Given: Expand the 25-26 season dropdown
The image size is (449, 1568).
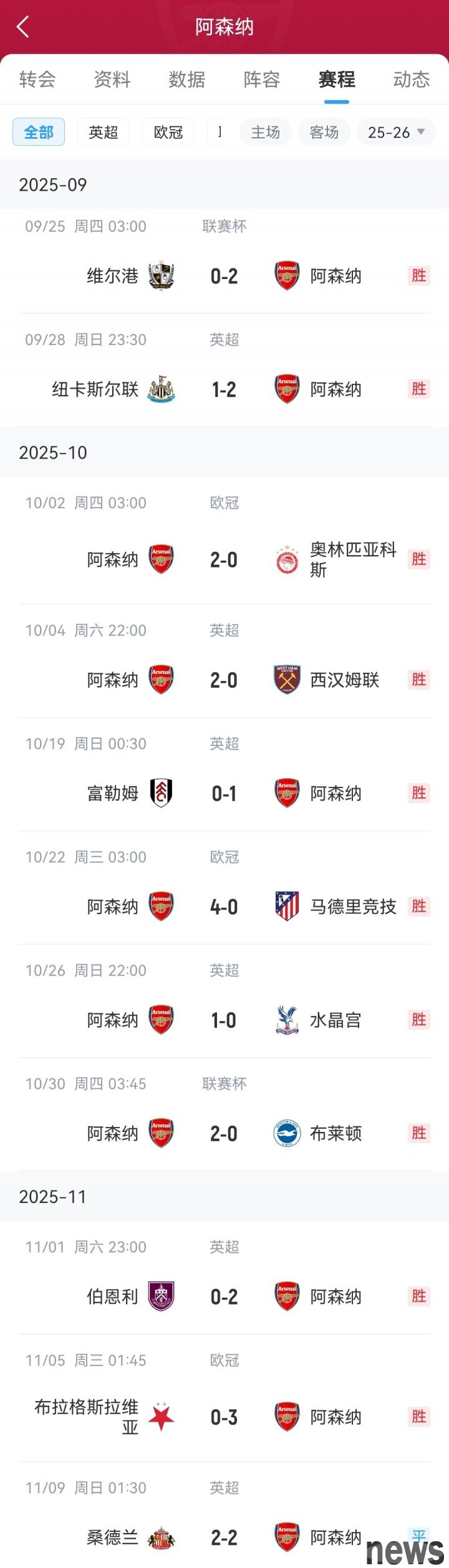Looking at the screenshot, I should (x=396, y=132).
